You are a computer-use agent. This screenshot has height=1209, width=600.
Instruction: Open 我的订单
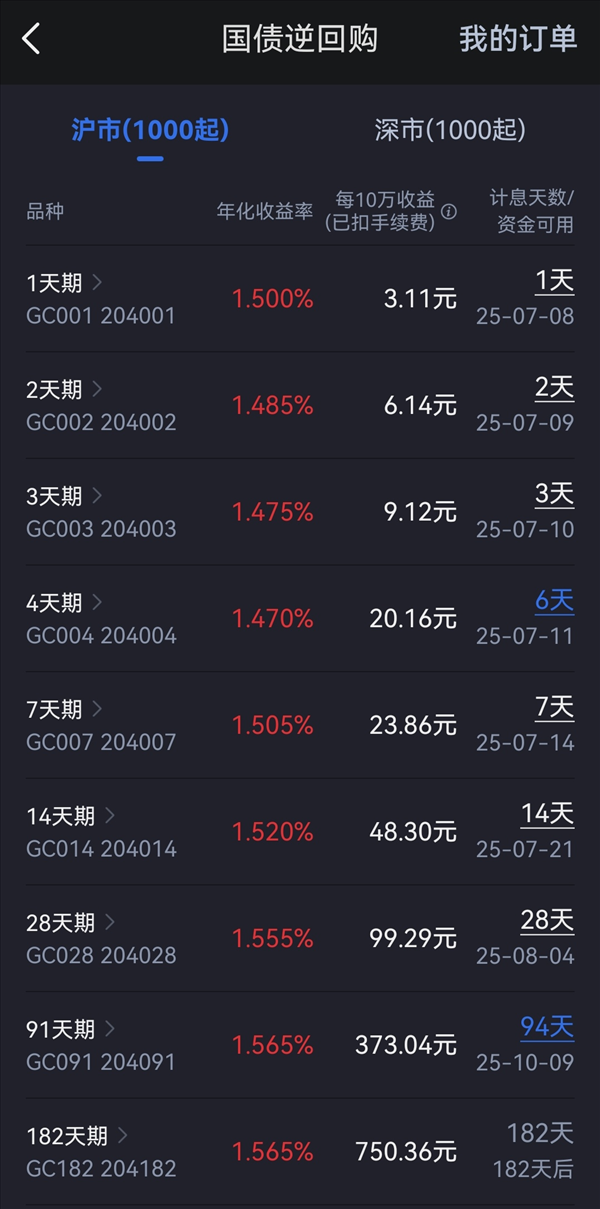pos(518,39)
